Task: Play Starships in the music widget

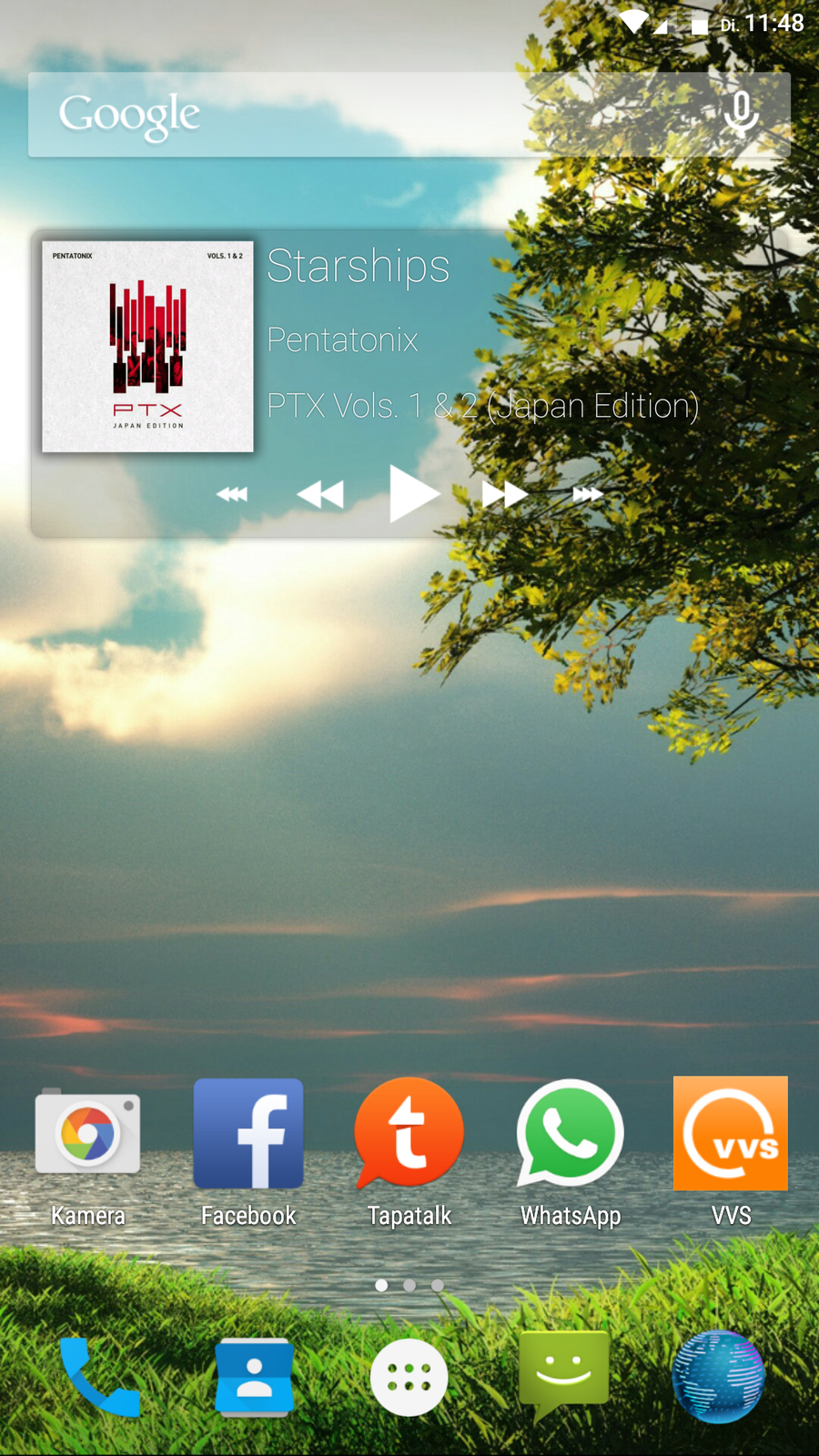Action: (x=413, y=494)
